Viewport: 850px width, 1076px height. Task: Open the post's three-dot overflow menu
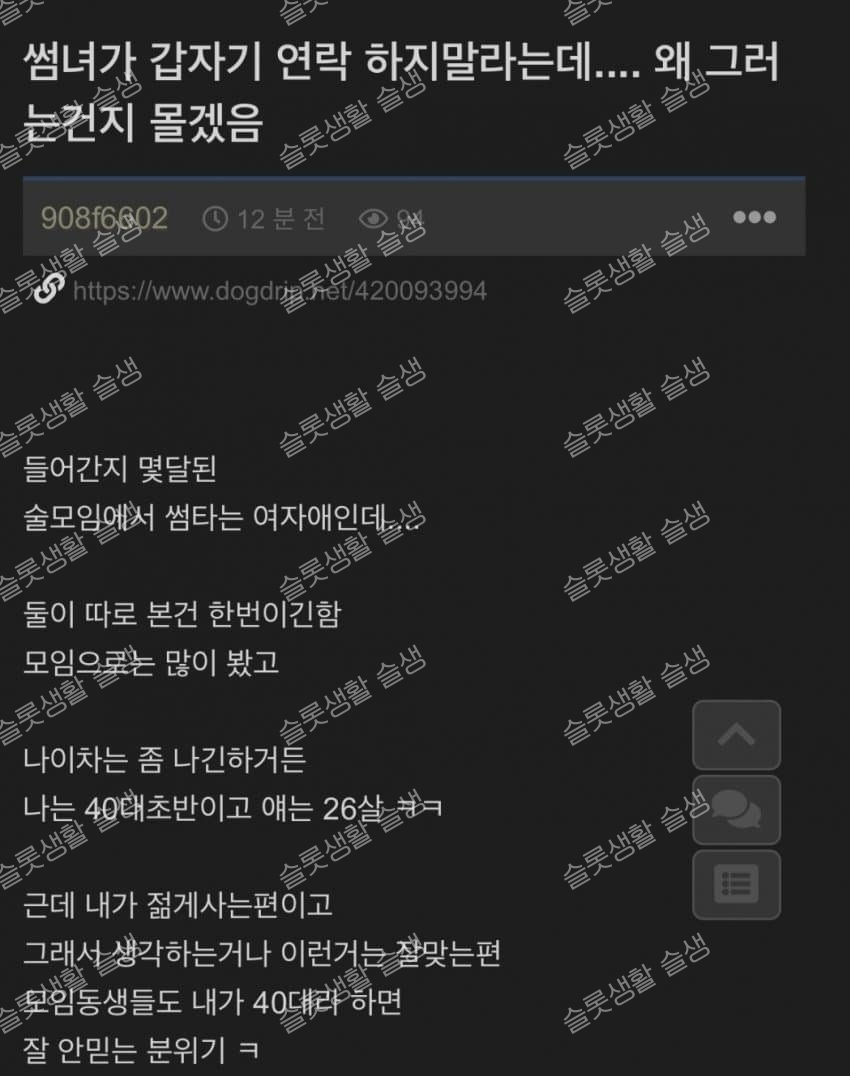754,218
